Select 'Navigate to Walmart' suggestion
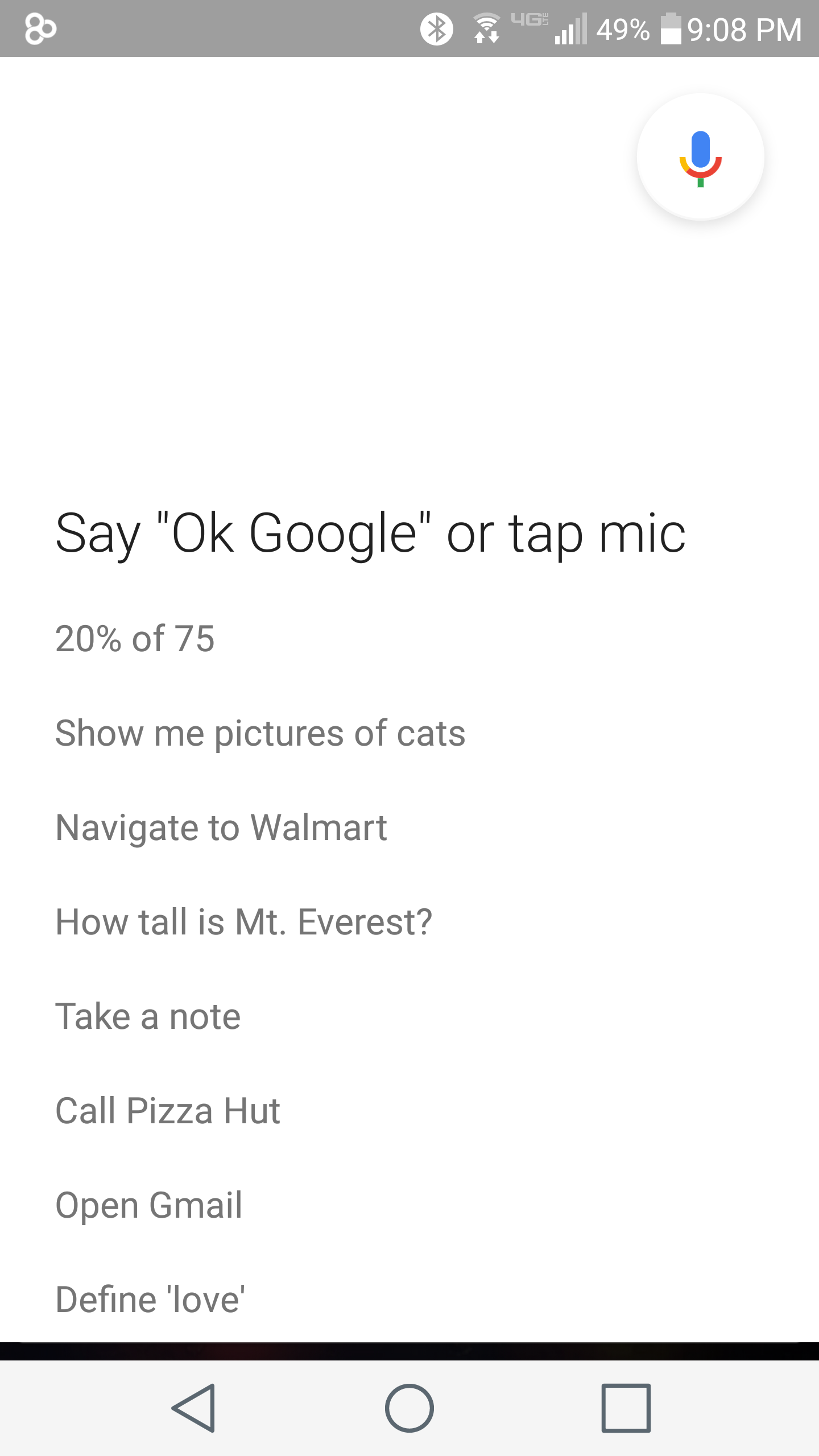 click(x=221, y=828)
